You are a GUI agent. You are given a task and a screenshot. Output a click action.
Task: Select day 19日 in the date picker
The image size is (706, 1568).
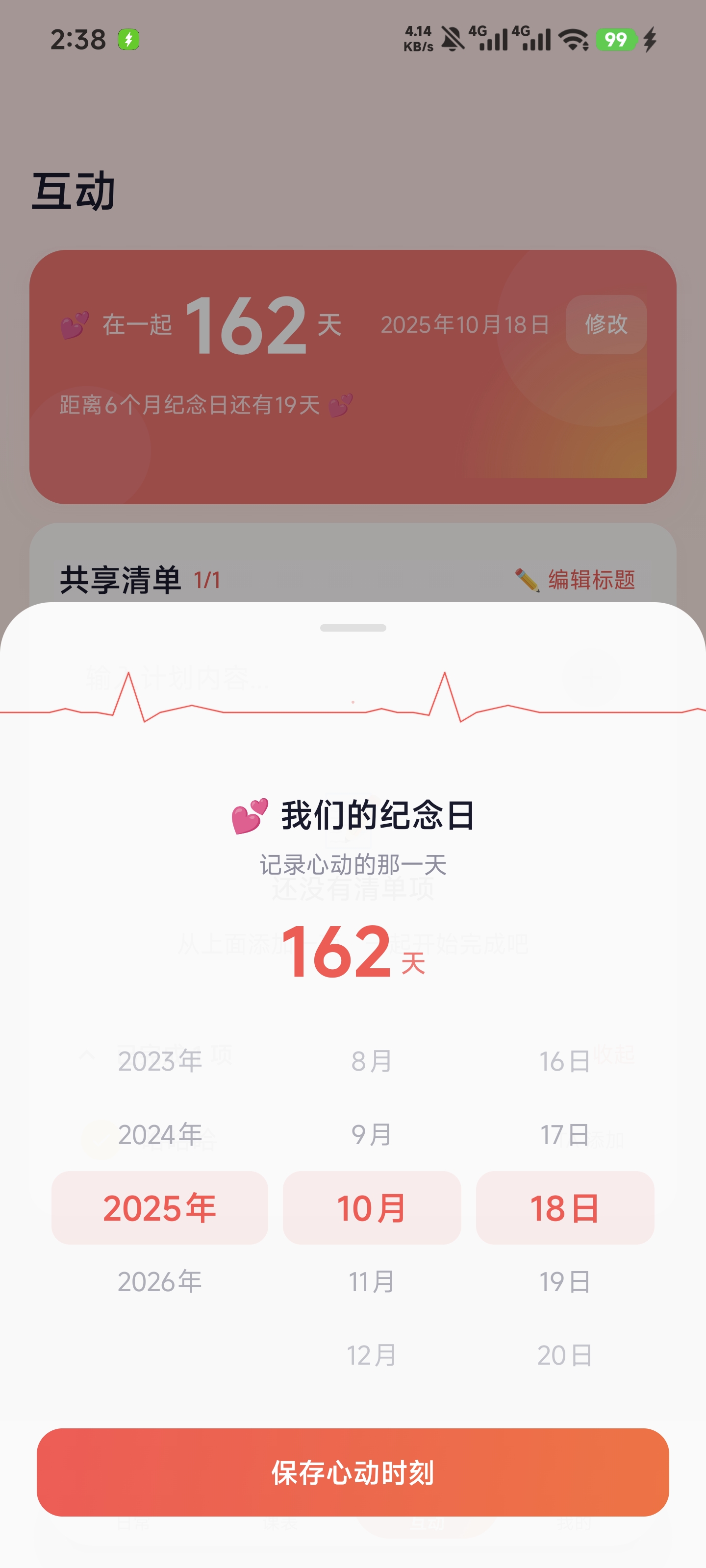[x=565, y=1282]
